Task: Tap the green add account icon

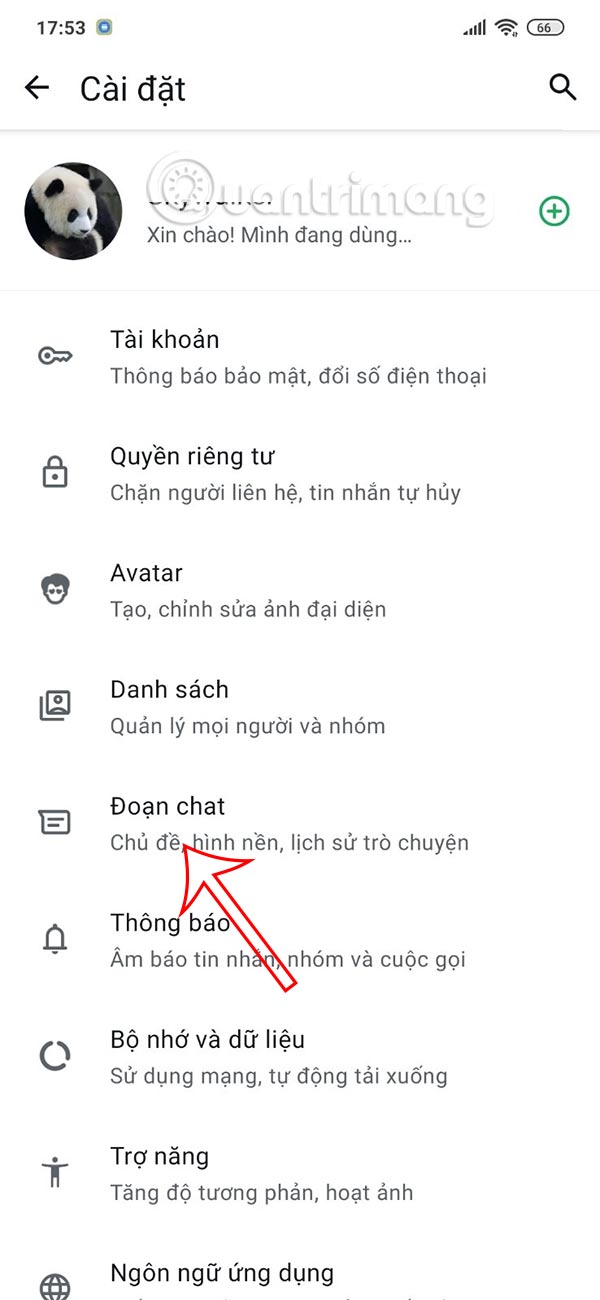Action: pos(554,211)
